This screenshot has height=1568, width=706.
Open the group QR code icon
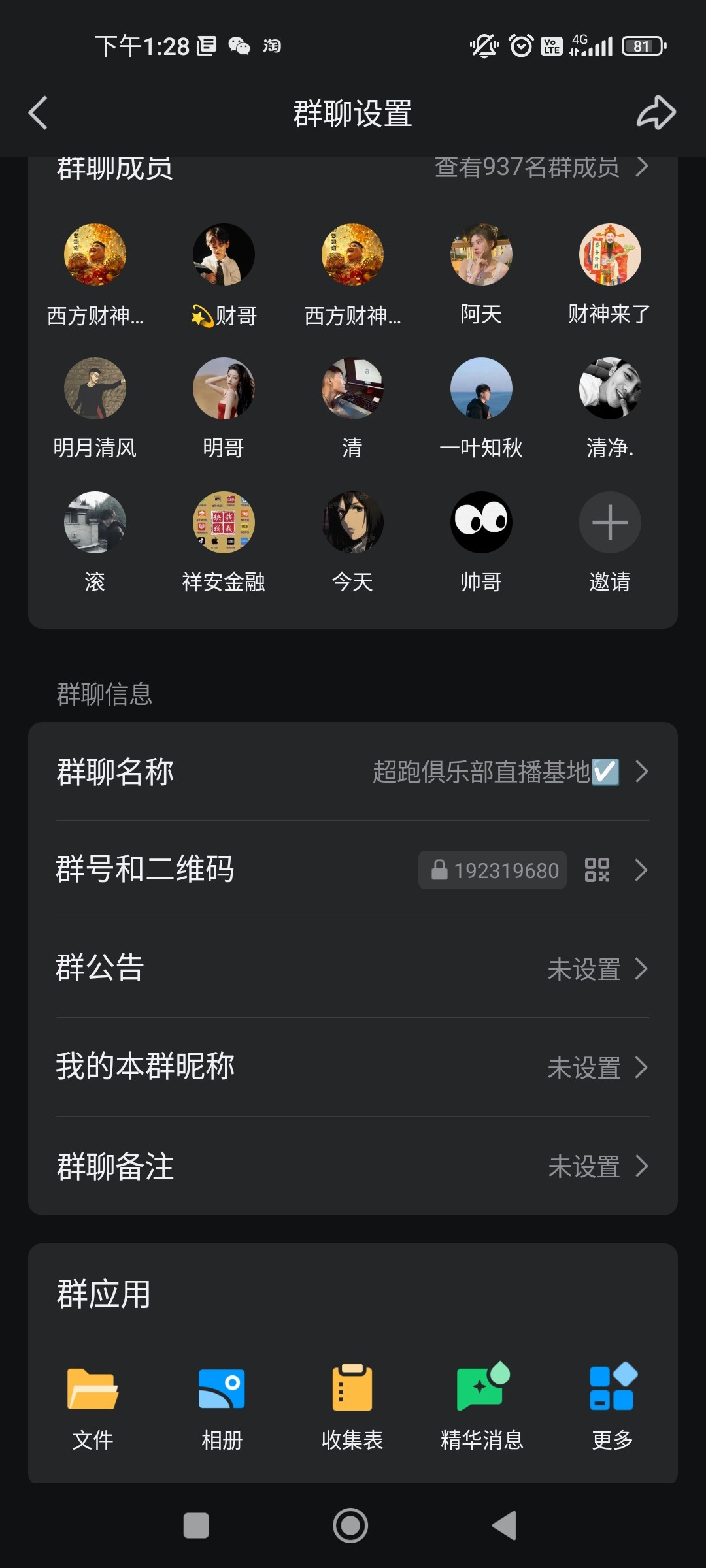tap(599, 870)
